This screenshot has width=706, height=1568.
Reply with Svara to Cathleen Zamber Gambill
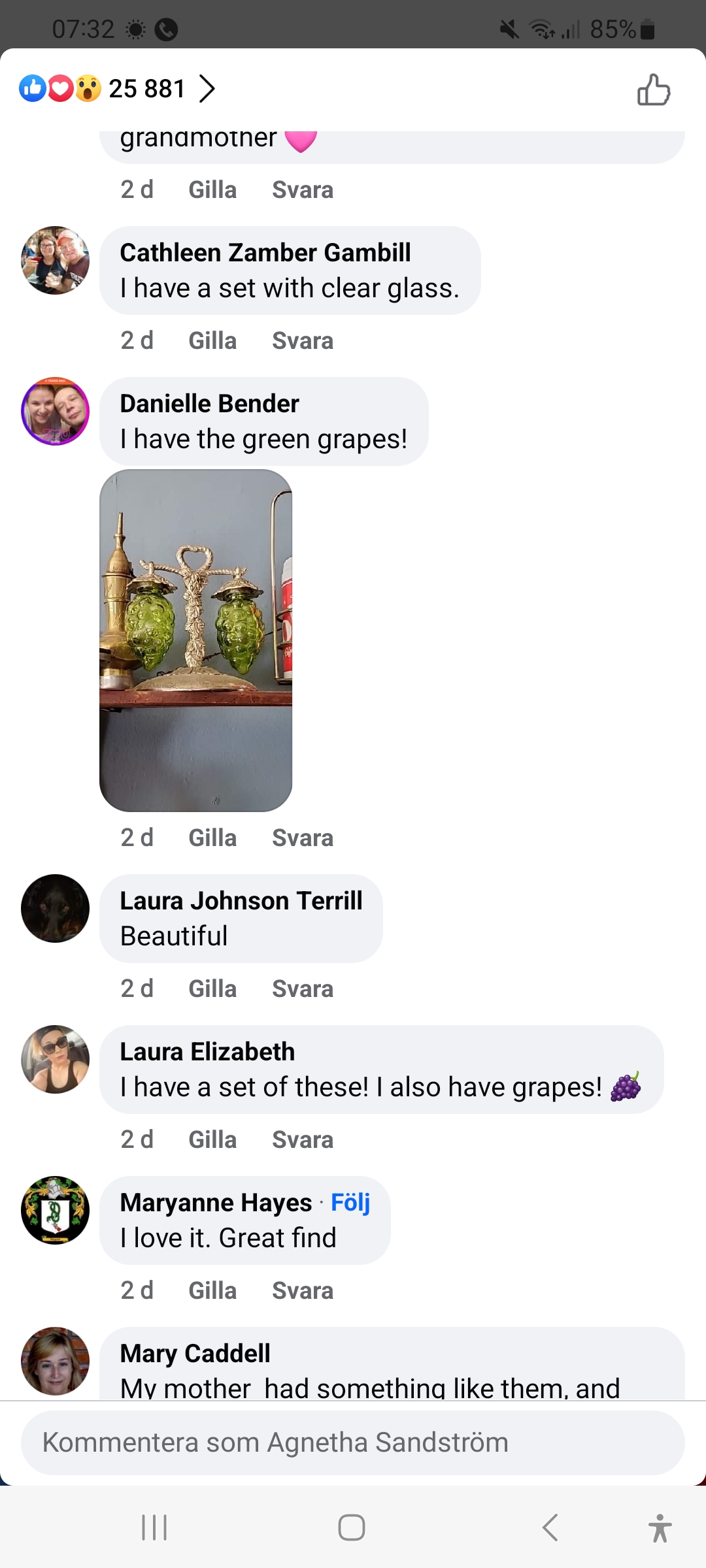click(303, 341)
